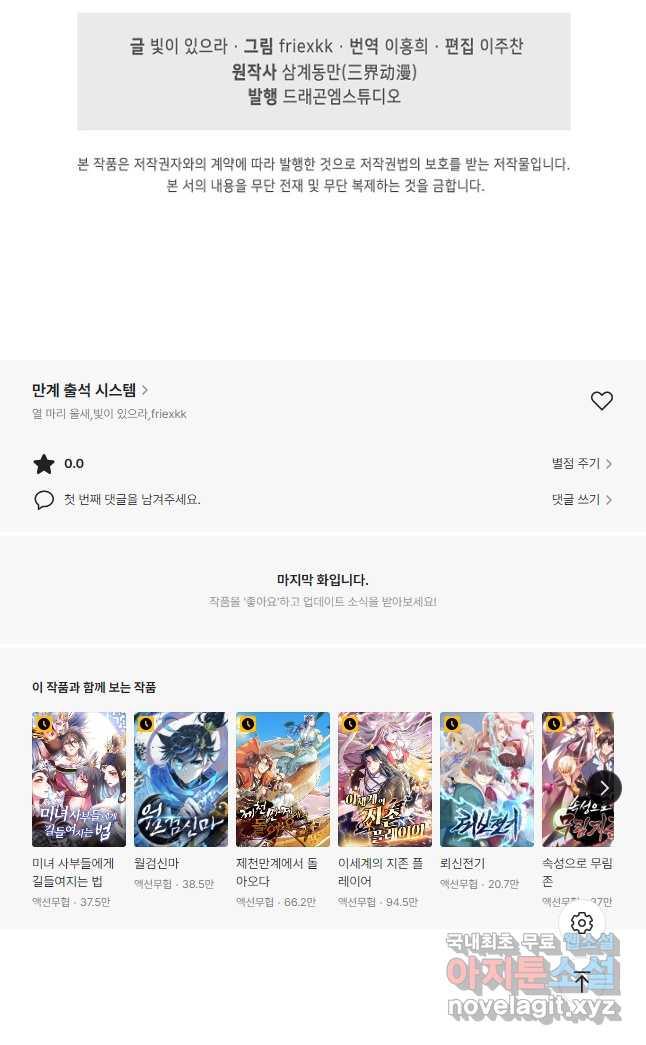646x1045 pixels.
Task: Open the 뢰신전기 webtoon card
Action: pyautogui.click(x=487, y=779)
